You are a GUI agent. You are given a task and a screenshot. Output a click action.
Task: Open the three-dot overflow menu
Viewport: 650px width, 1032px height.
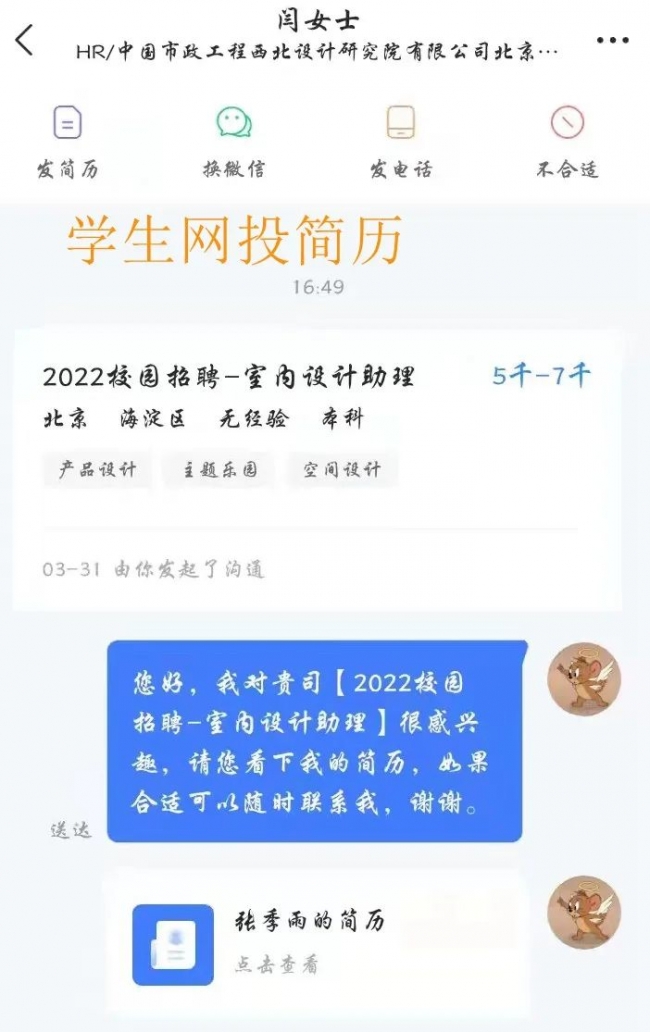(x=612, y=41)
